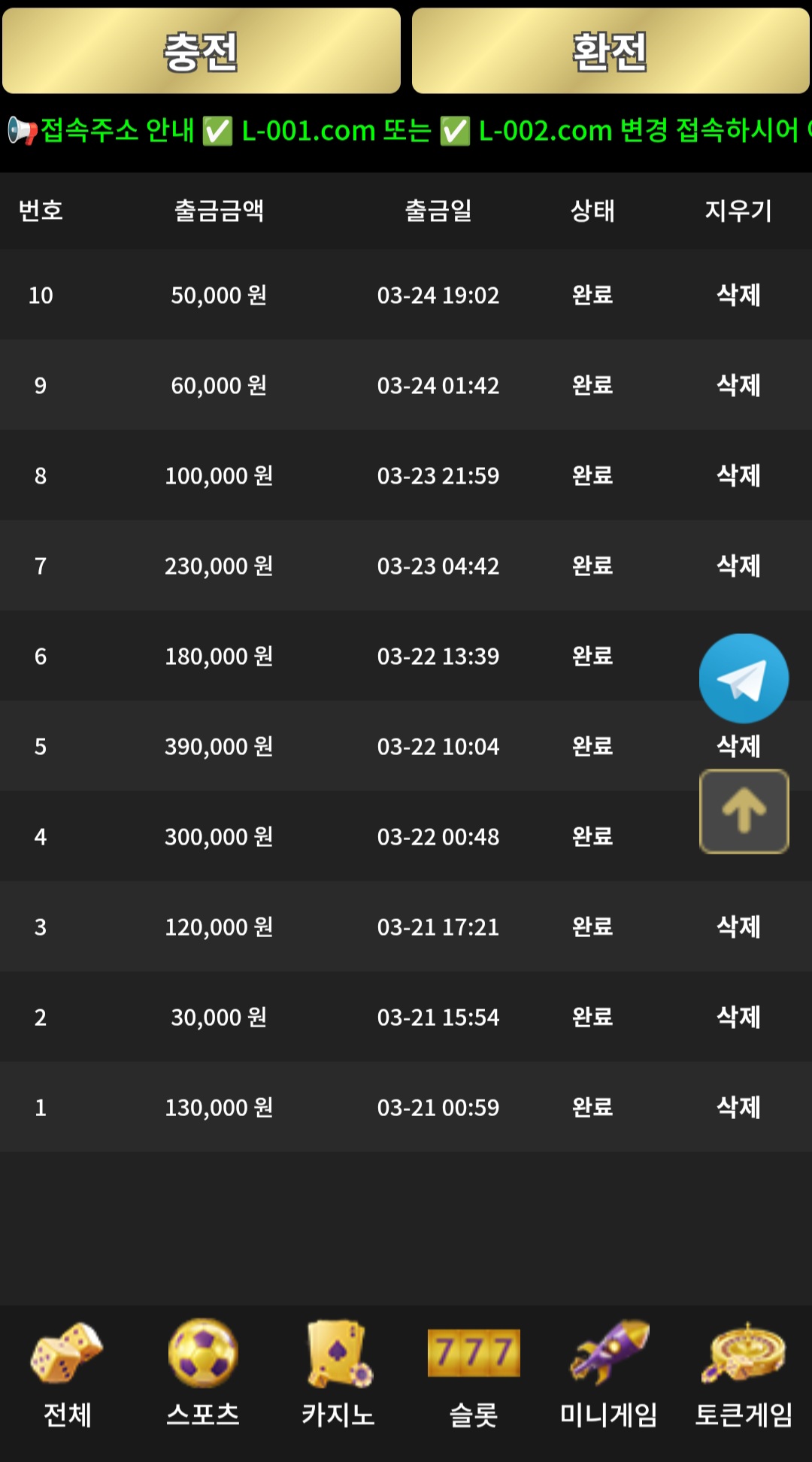Delete withdrawal record number 10
Viewport: 812px width, 1462px height.
[738, 295]
